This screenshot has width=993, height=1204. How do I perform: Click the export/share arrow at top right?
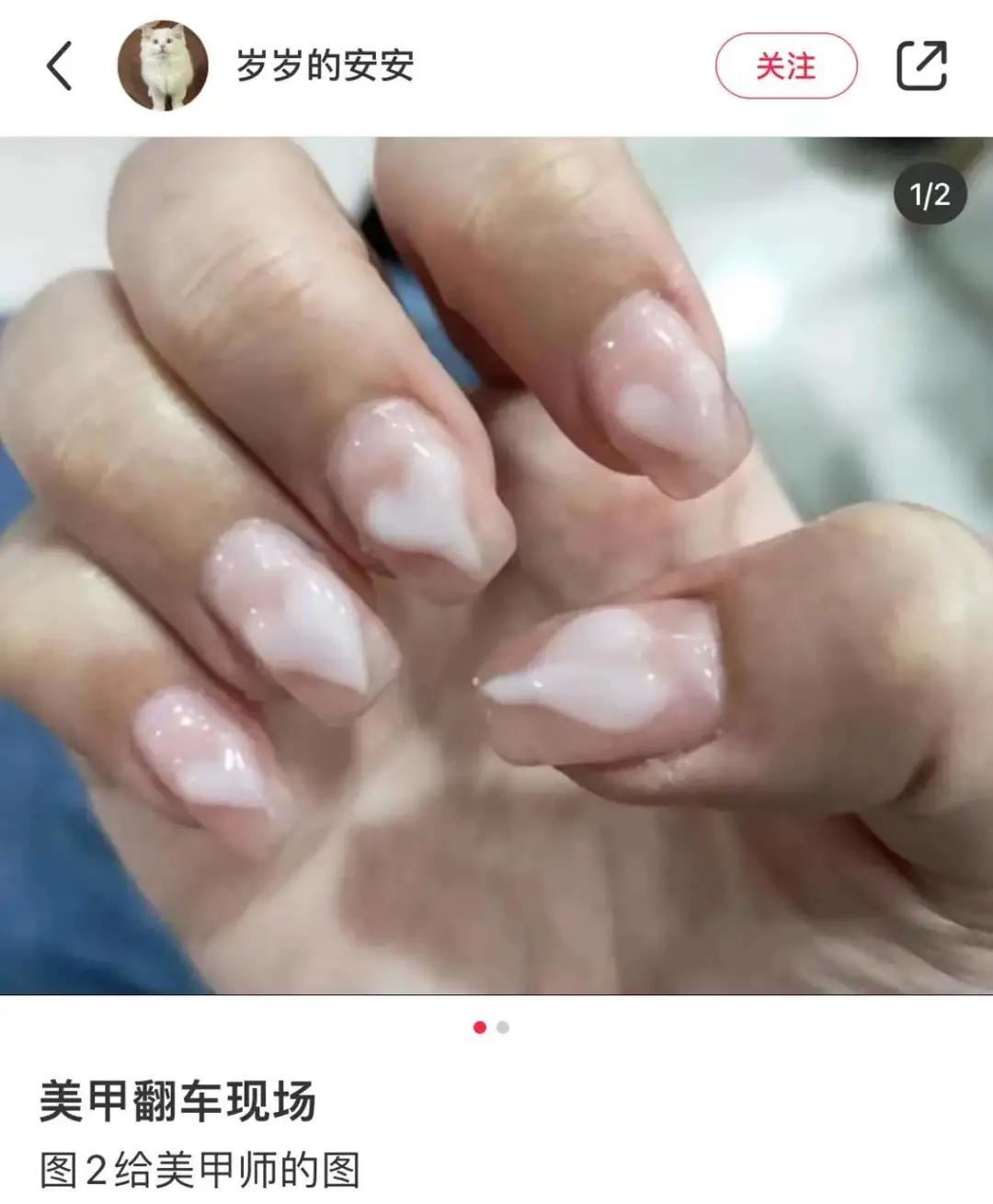tap(922, 66)
